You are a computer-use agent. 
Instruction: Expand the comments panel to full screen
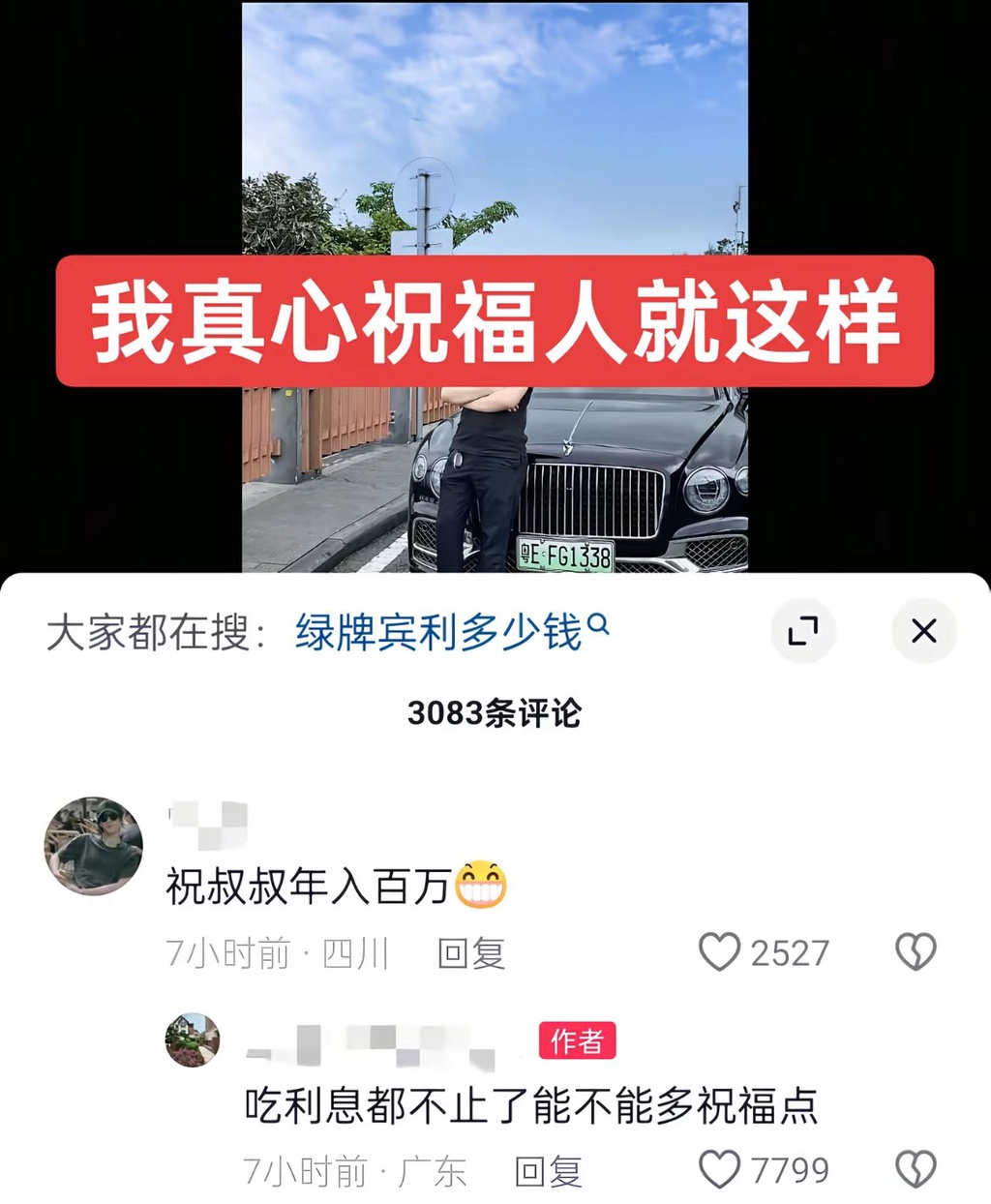802,631
